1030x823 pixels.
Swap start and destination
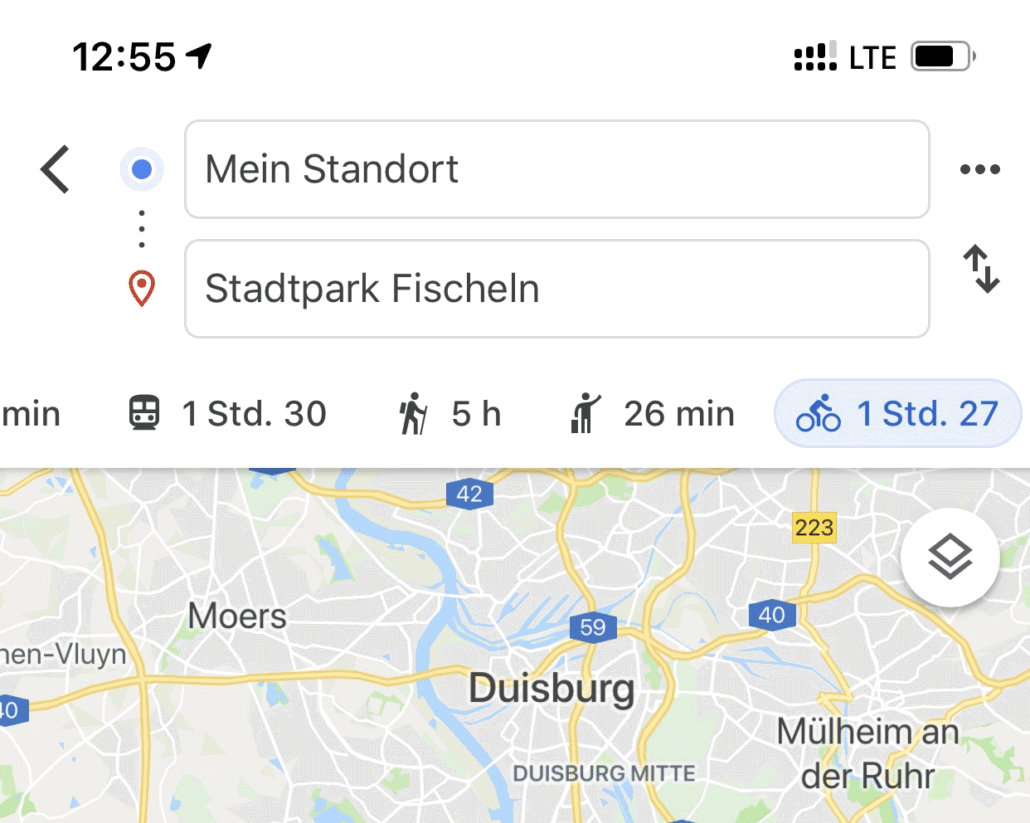pyautogui.click(x=981, y=270)
